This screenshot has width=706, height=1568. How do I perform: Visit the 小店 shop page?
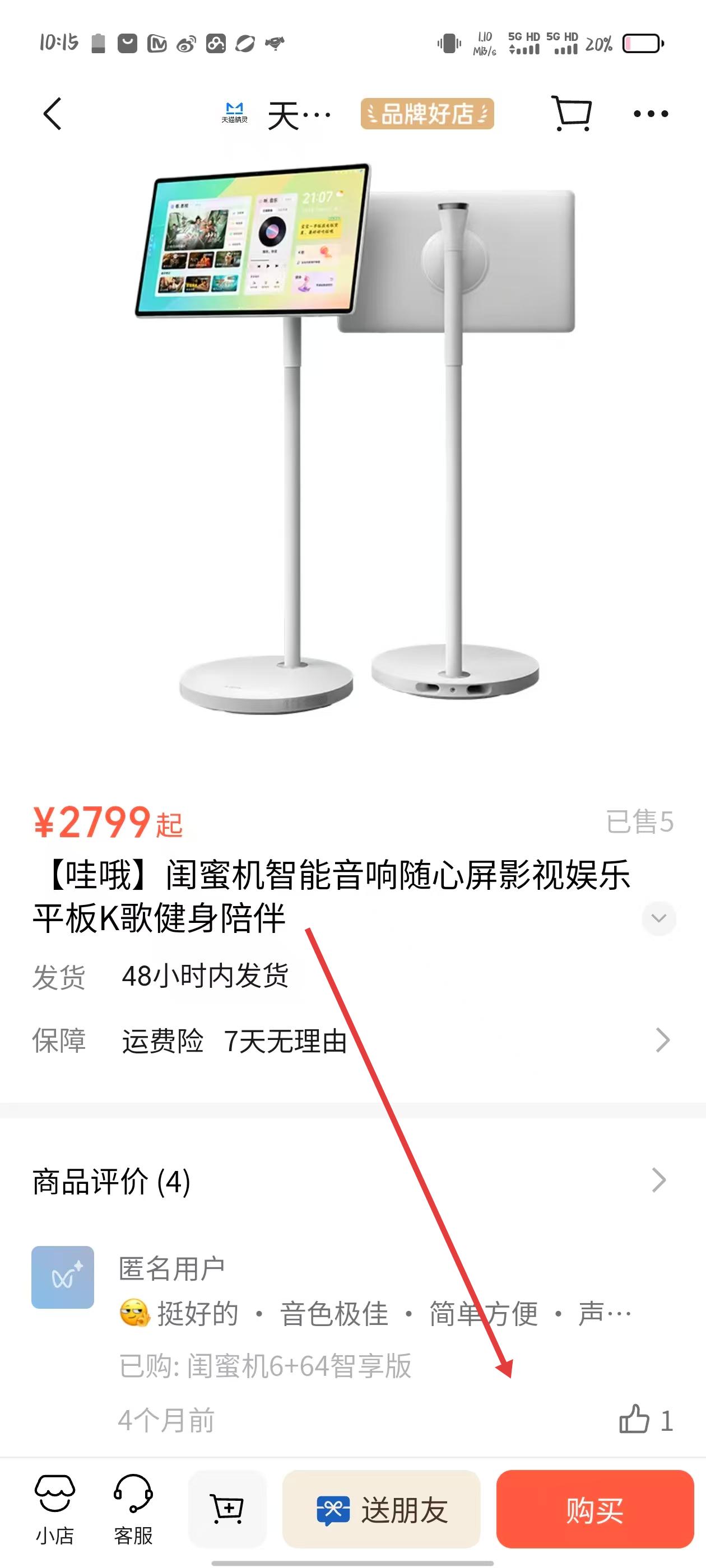[55, 1508]
